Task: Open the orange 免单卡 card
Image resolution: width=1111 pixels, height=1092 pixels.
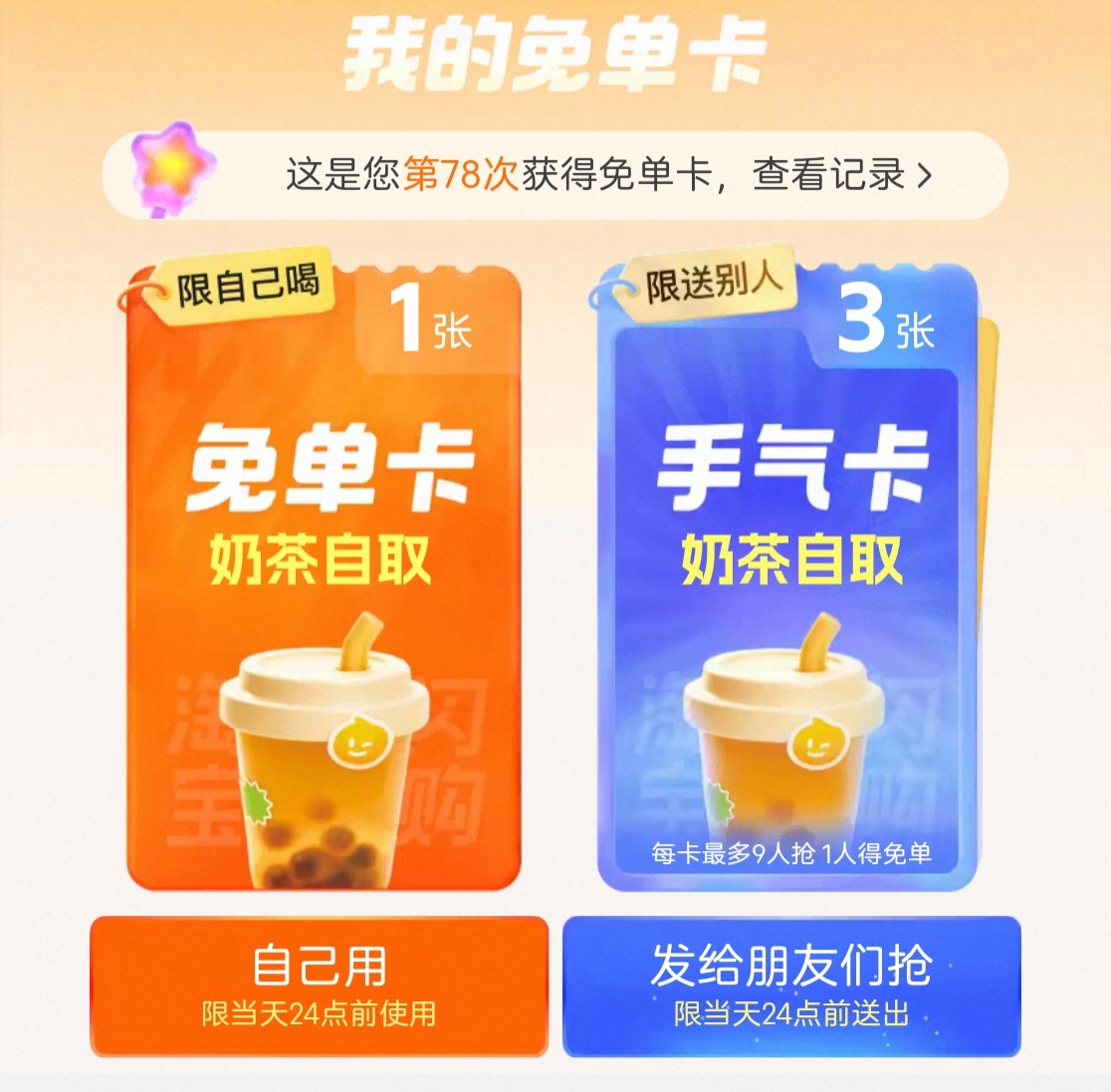Action: (324, 576)
